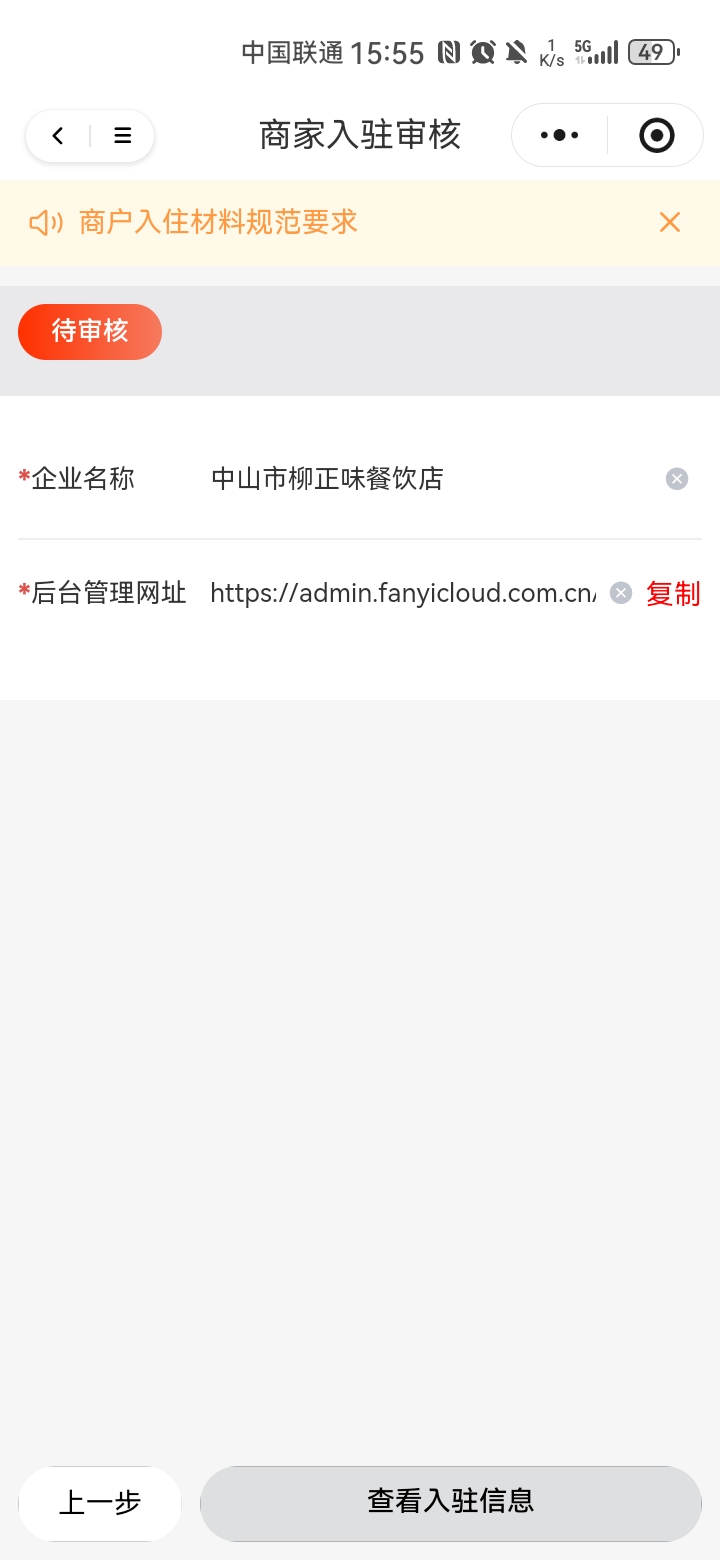Tap the muted notifications bell icon
This screenshot has width=720, height=1560.
(515, 52)
